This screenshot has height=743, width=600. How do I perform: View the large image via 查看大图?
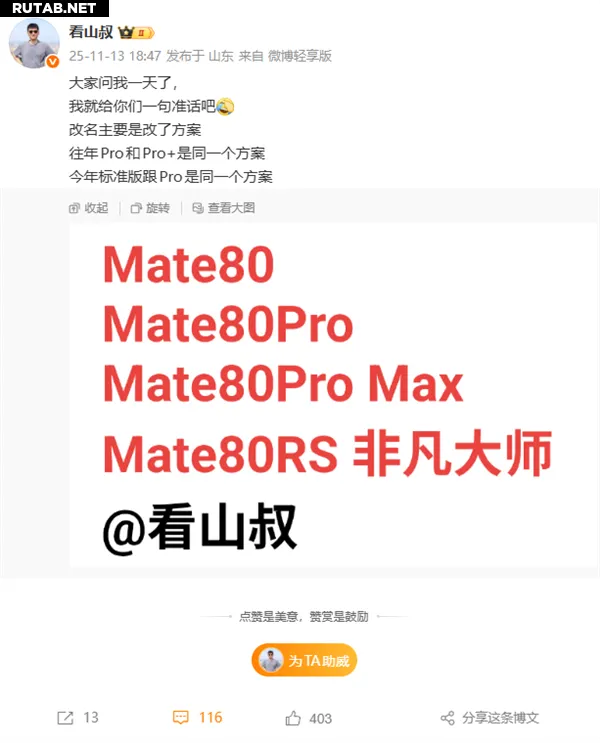click(x=223, y=208)
